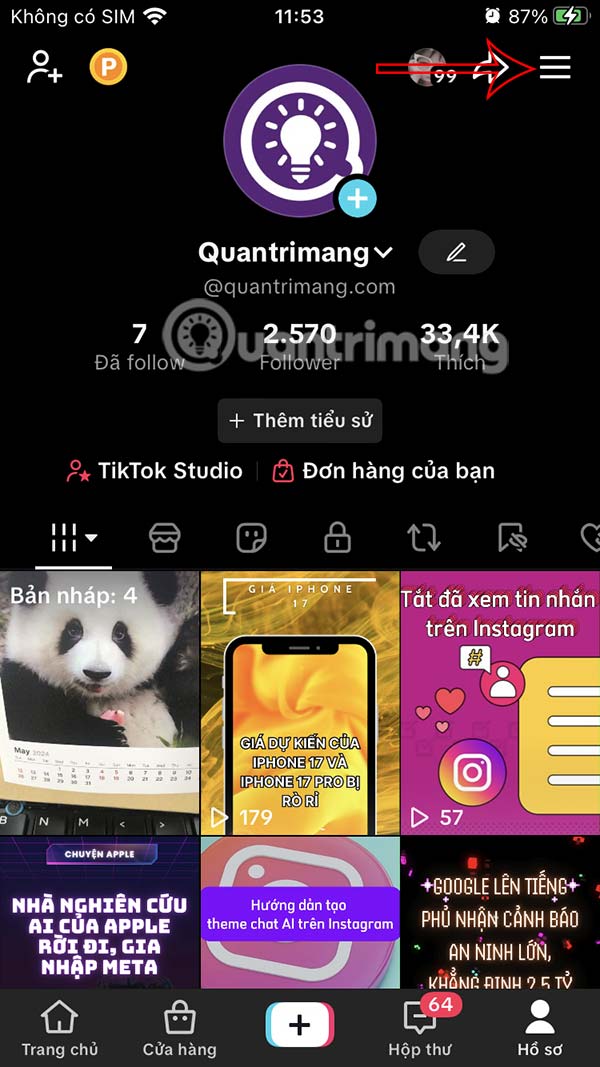Image resolution: width=600 pixels, height=1067 pixels.
Task: Switch to the shop showcase tab
Action: [164, 538]
